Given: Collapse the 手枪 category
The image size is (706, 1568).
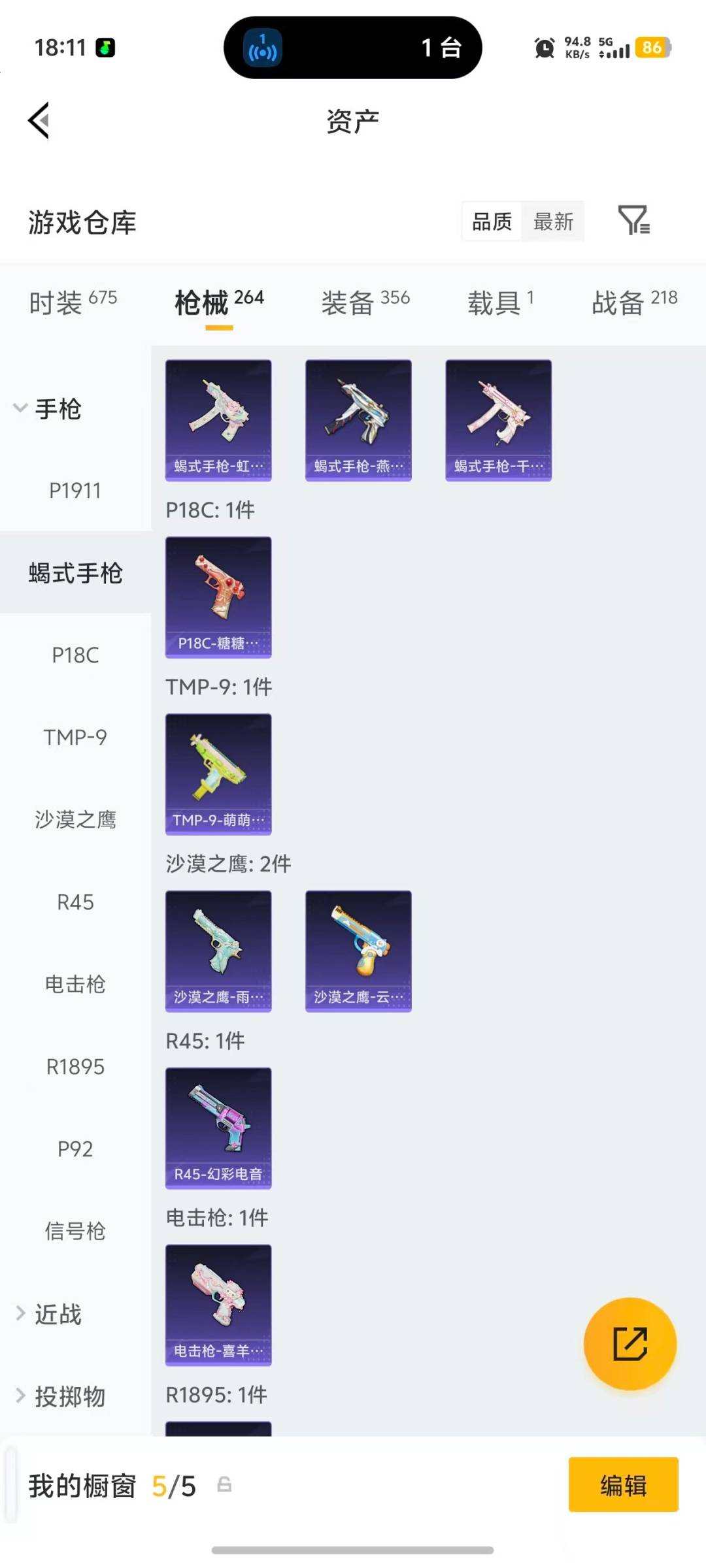Looking at the screenshot, I should [x=59, y=410].
